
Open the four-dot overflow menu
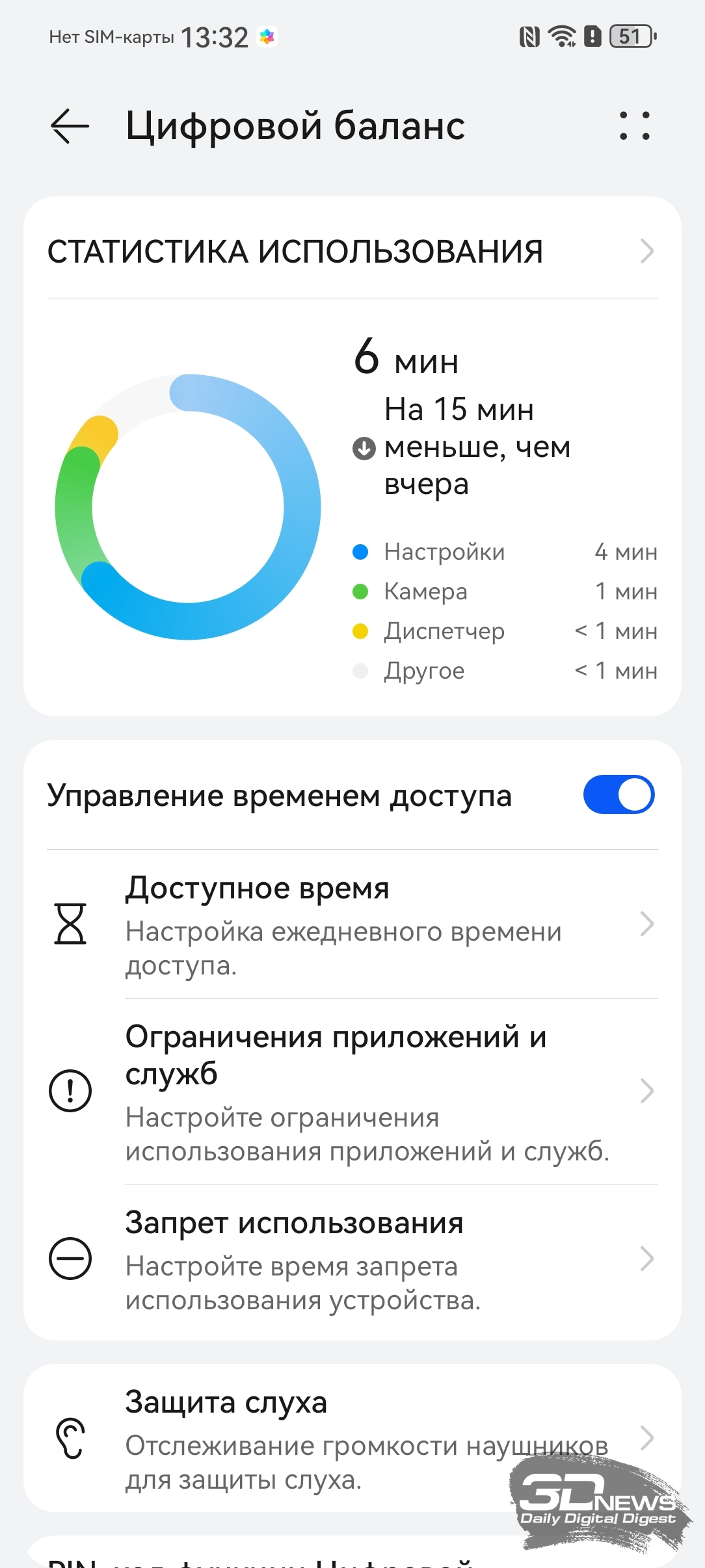pos(634,125)
